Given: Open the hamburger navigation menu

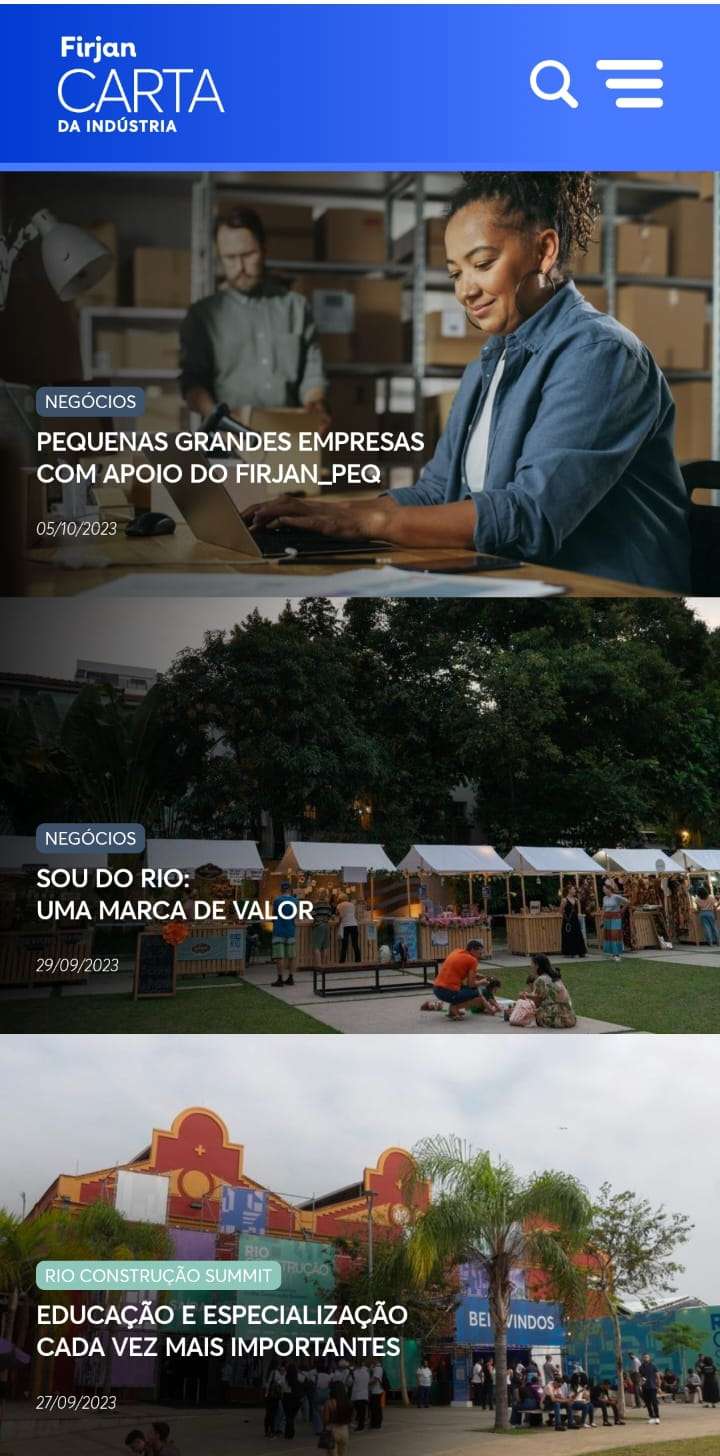Looking at the screenshot, I should coord(630,84).
